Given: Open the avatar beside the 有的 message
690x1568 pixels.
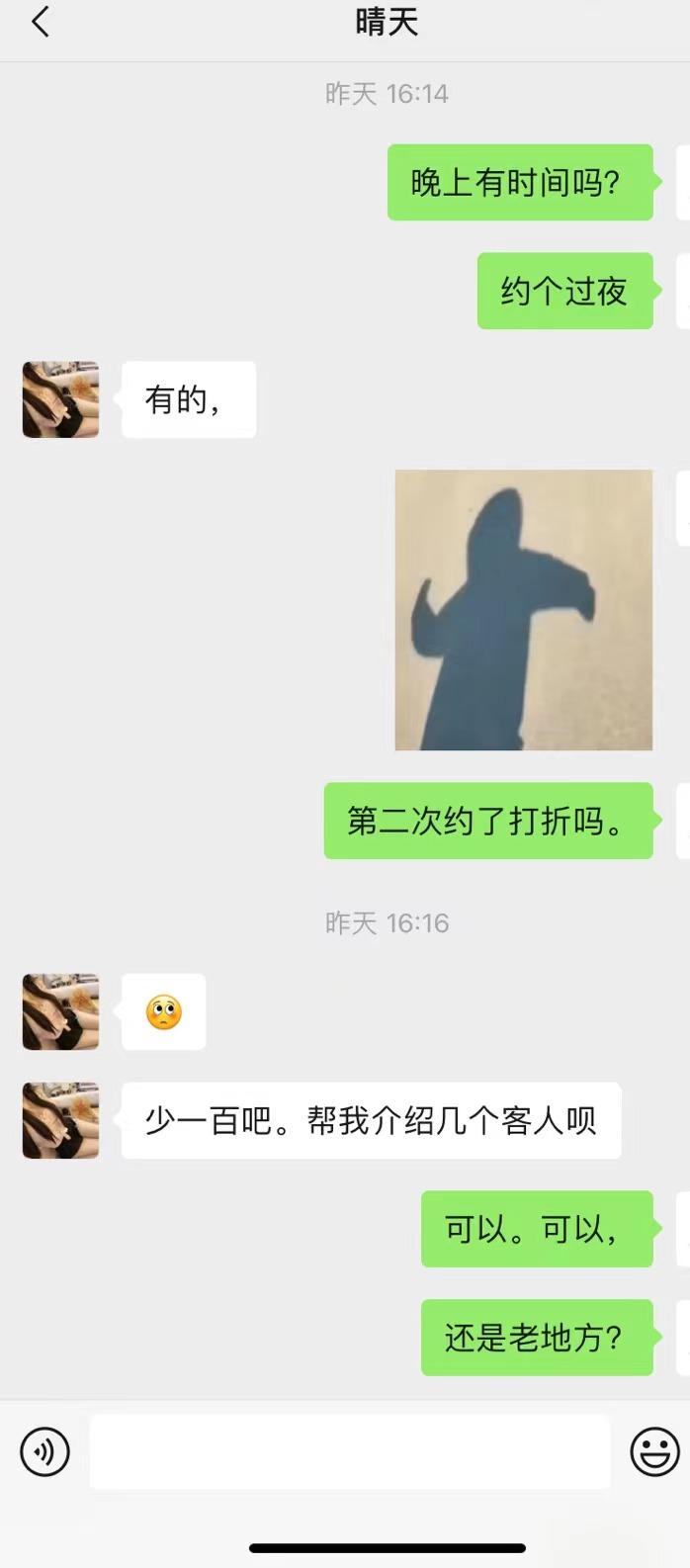Looking at the screenshot, I should click(x=61, y=399).
